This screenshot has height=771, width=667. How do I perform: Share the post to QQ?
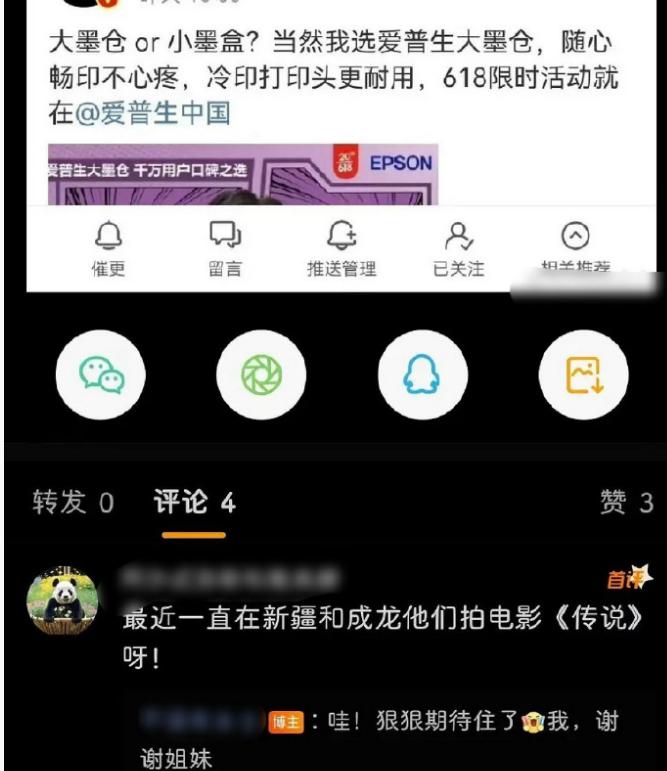pos(421,374)
